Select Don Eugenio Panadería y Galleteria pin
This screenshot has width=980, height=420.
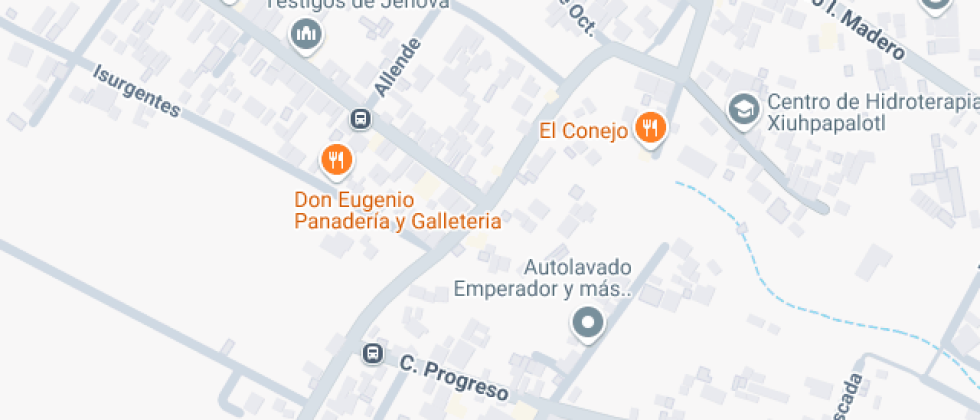coord(336,160)
